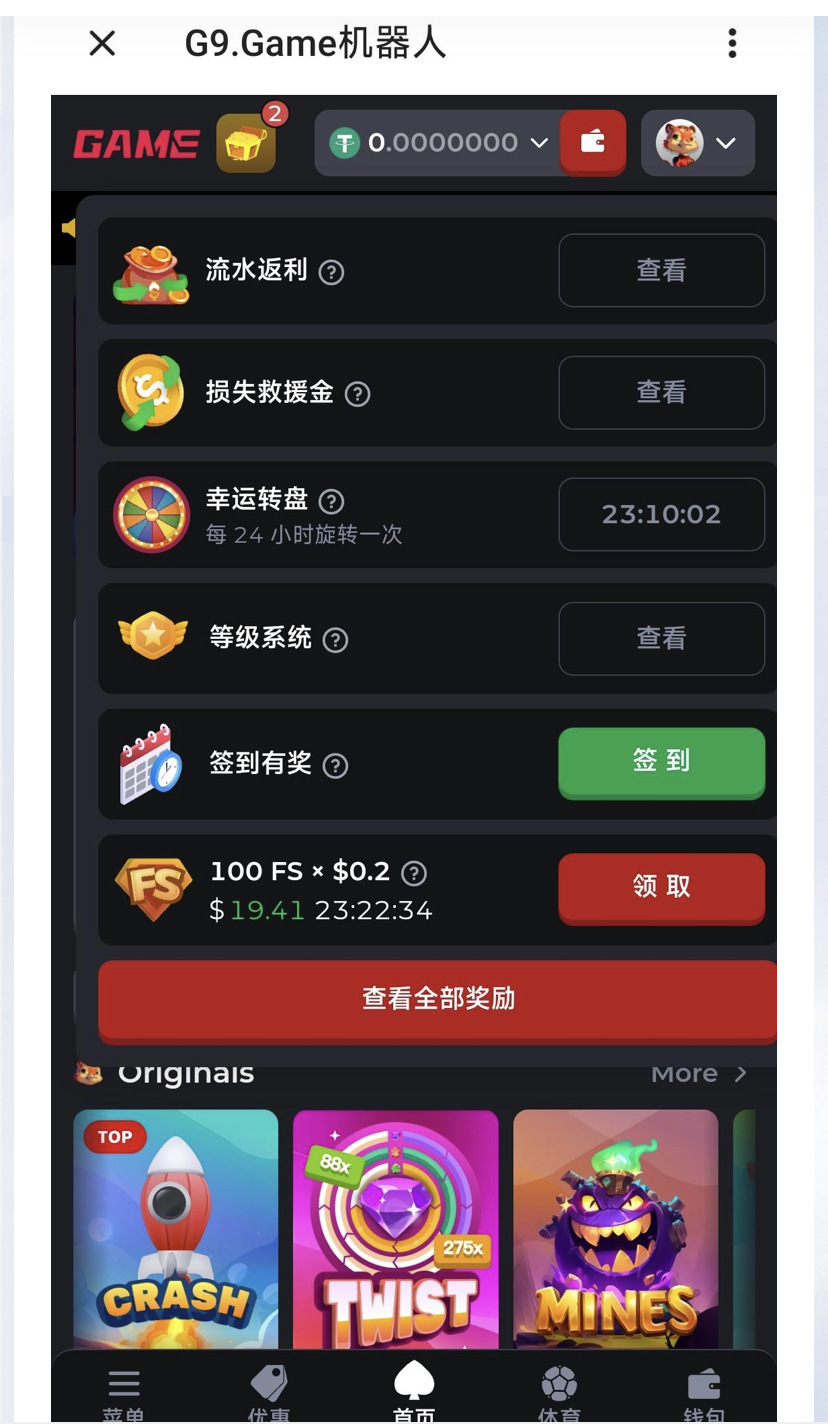Open the three-dot overflow menu

(732, 43)
